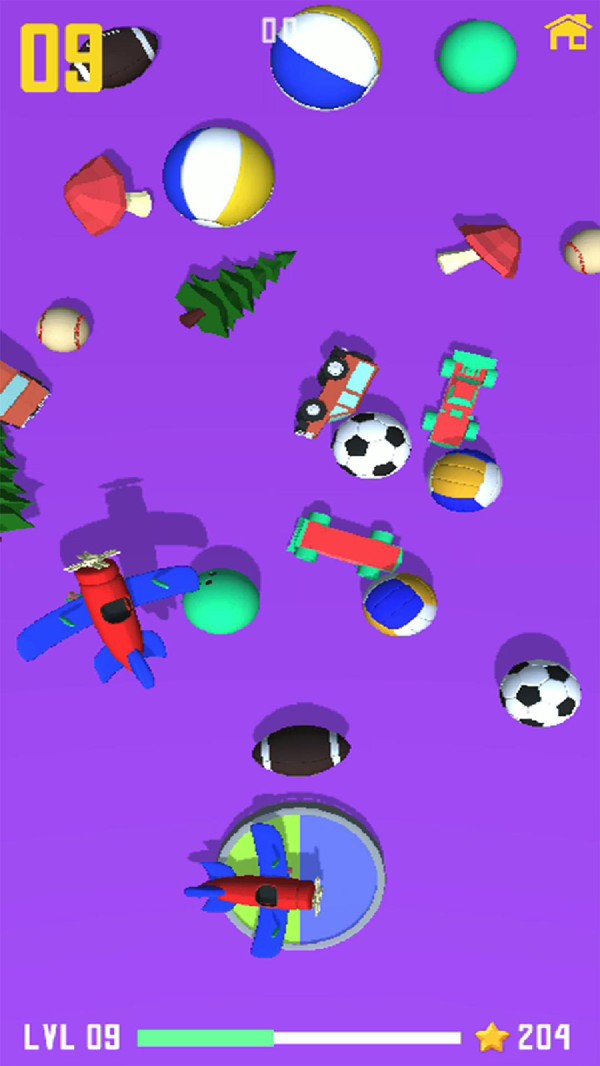This screenshot has width=600, height=1066.
Task: Return to the home menu
Action: [x=566, y=33]
